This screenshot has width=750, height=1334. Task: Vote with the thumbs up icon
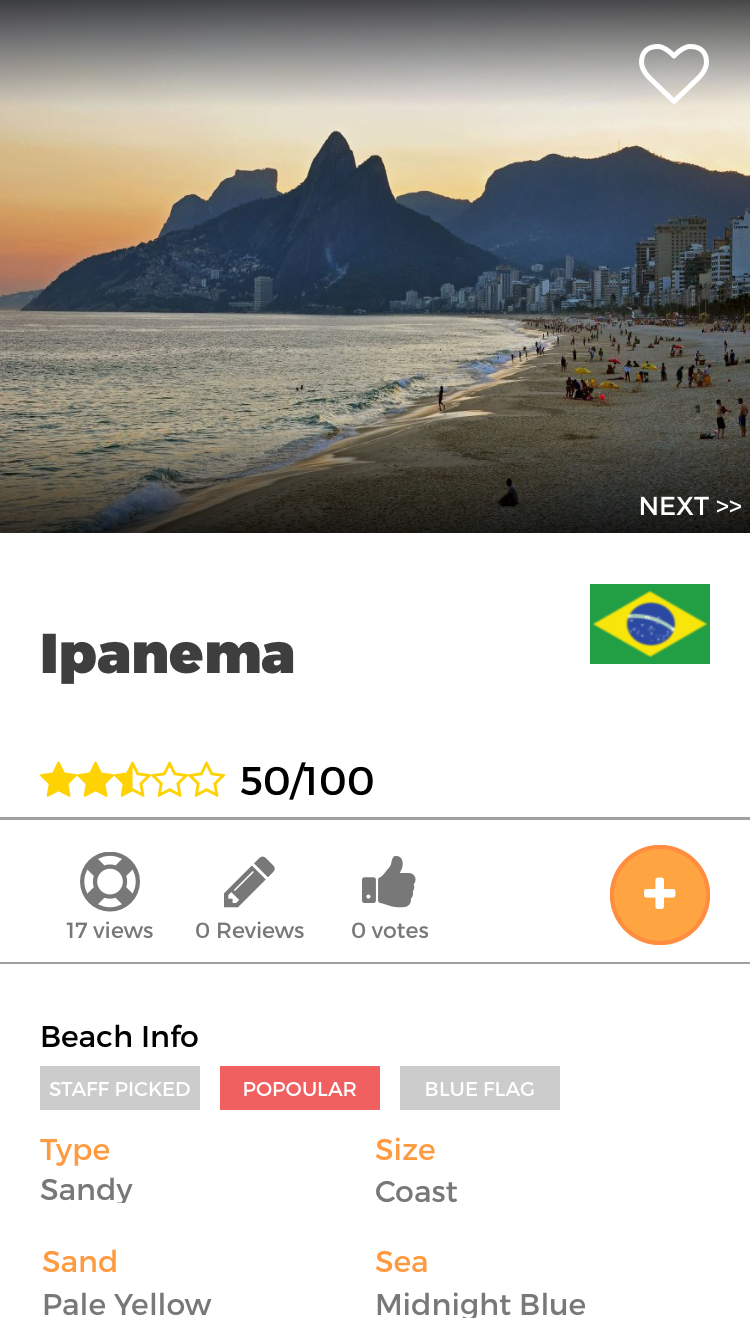coord(389,882)
